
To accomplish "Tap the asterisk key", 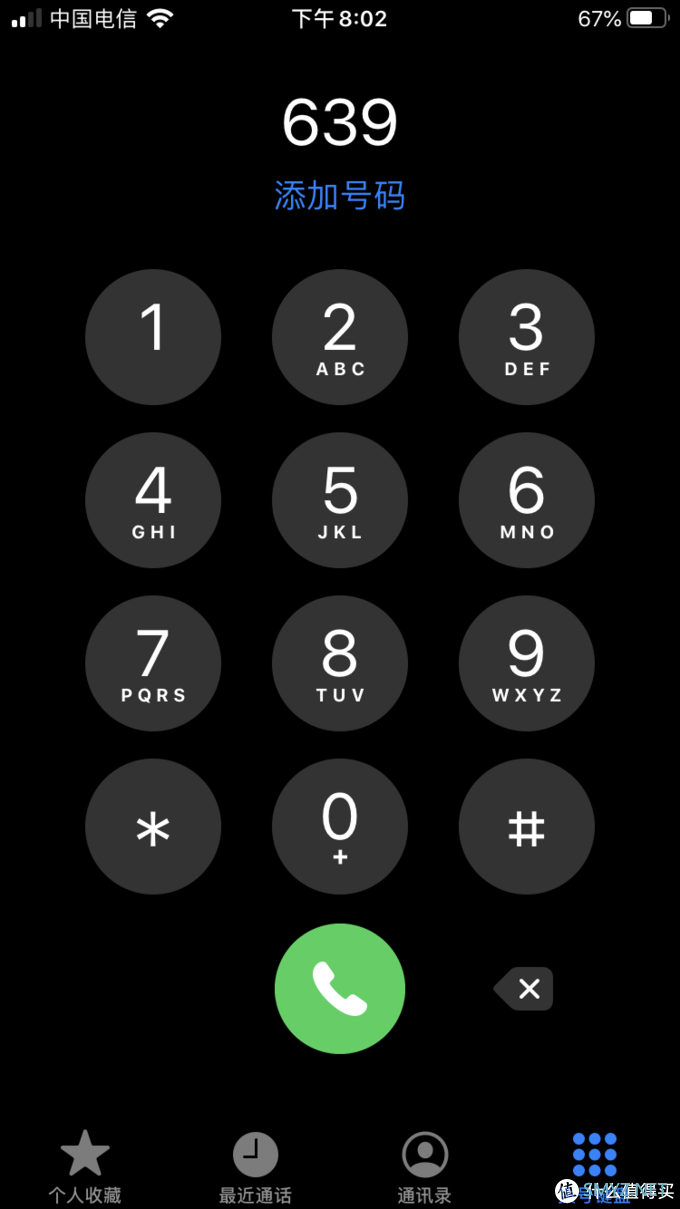I will pyautogui.click(x=153, y=827).
